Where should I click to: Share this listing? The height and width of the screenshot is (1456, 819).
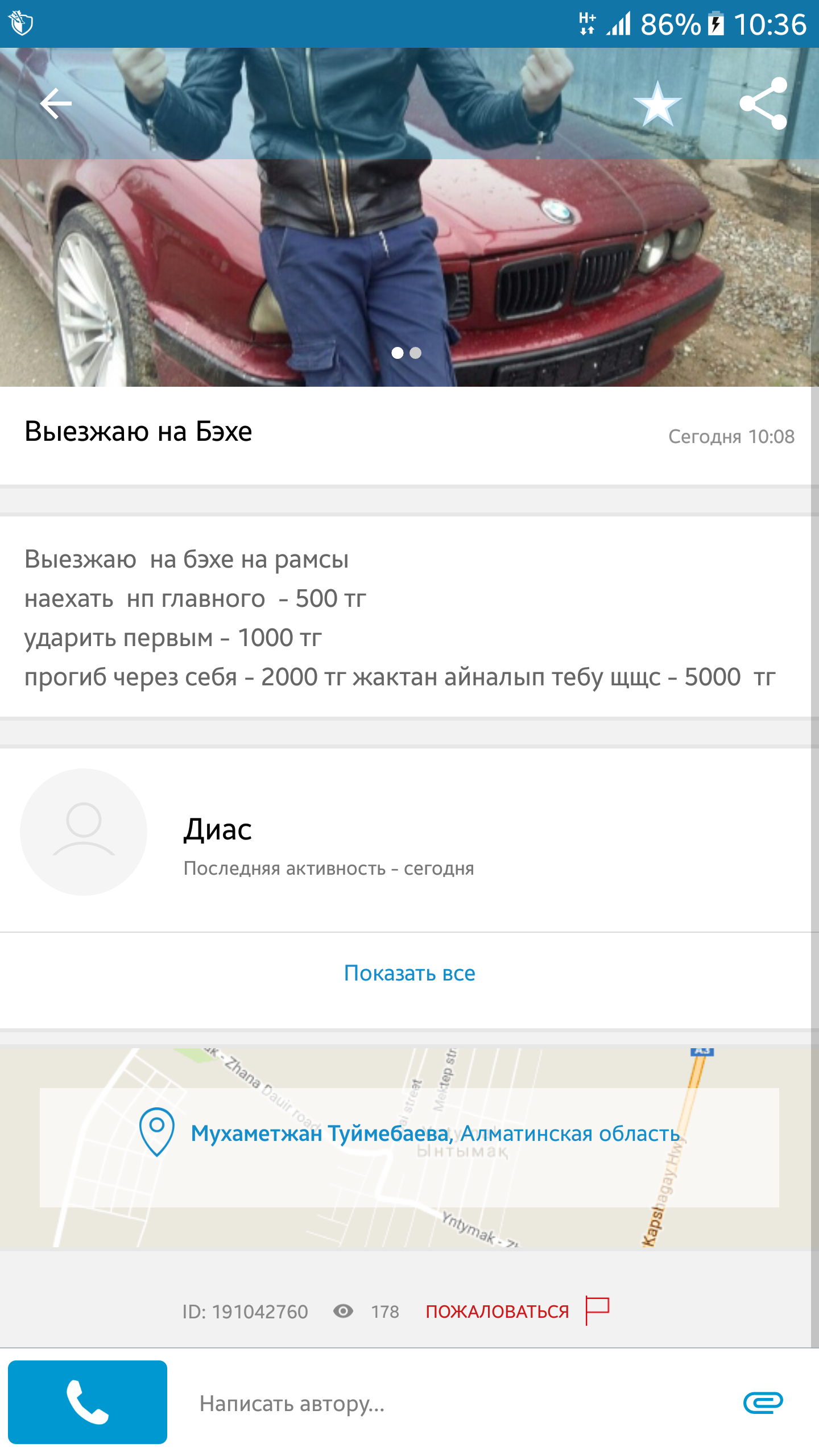click(763, 104)
